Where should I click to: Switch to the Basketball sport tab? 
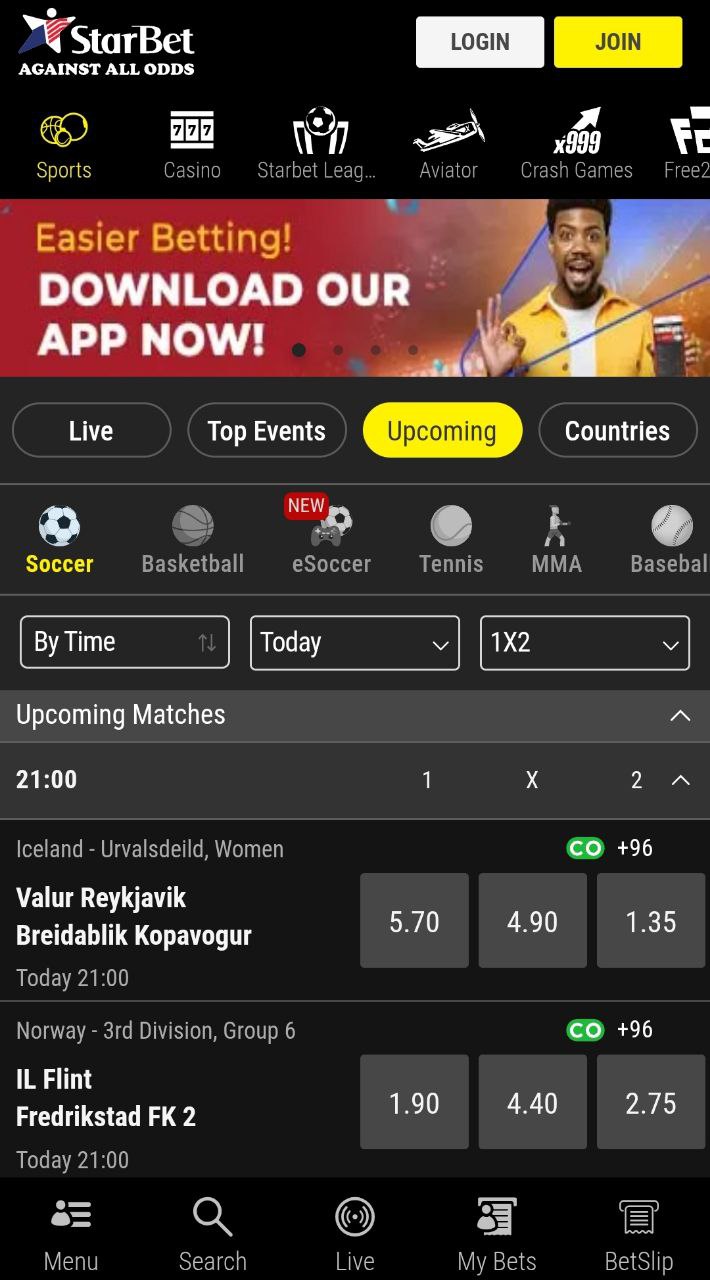click(x=193, y=541)
